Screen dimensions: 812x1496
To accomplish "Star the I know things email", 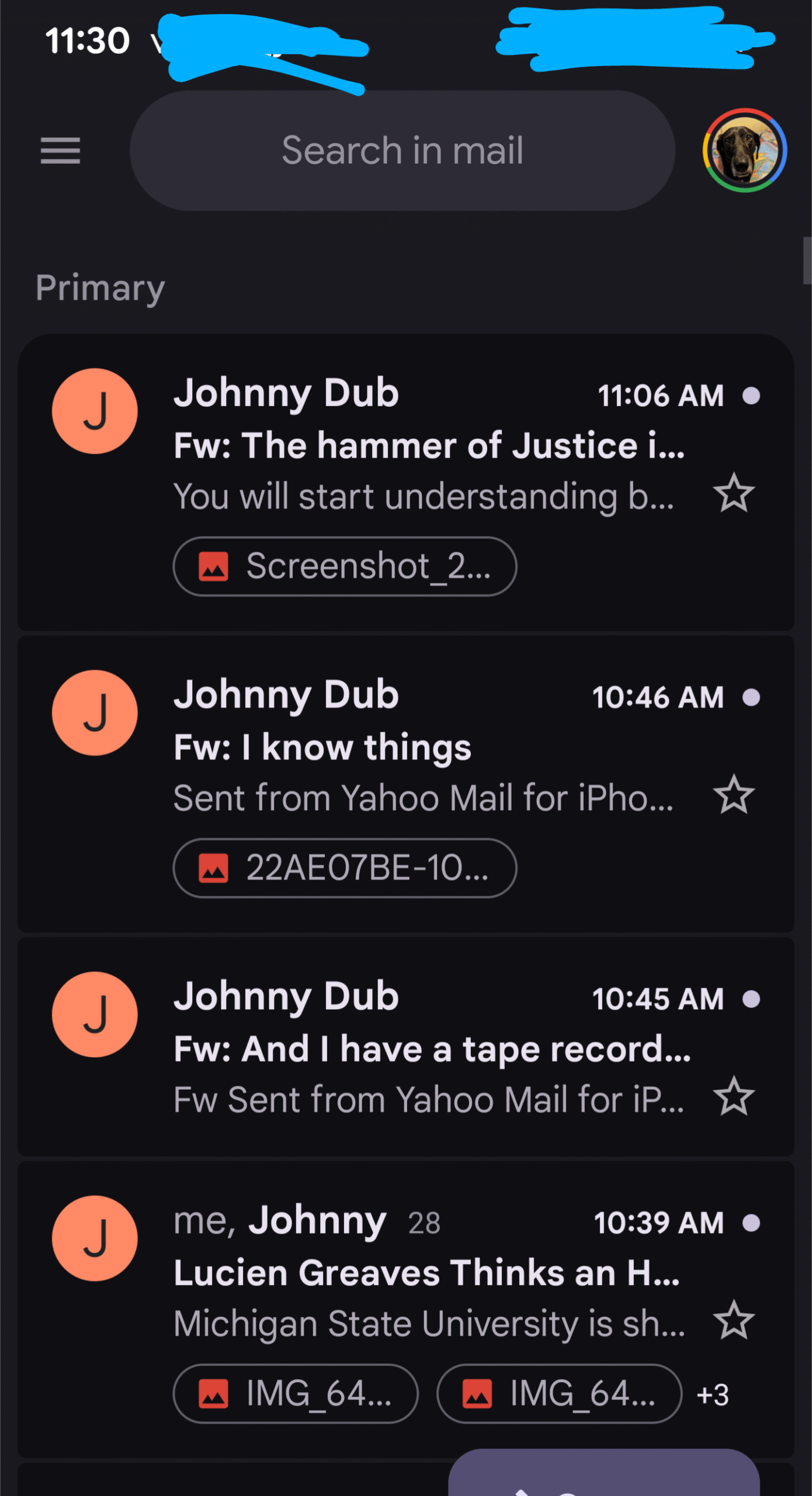I will point(734,795).
